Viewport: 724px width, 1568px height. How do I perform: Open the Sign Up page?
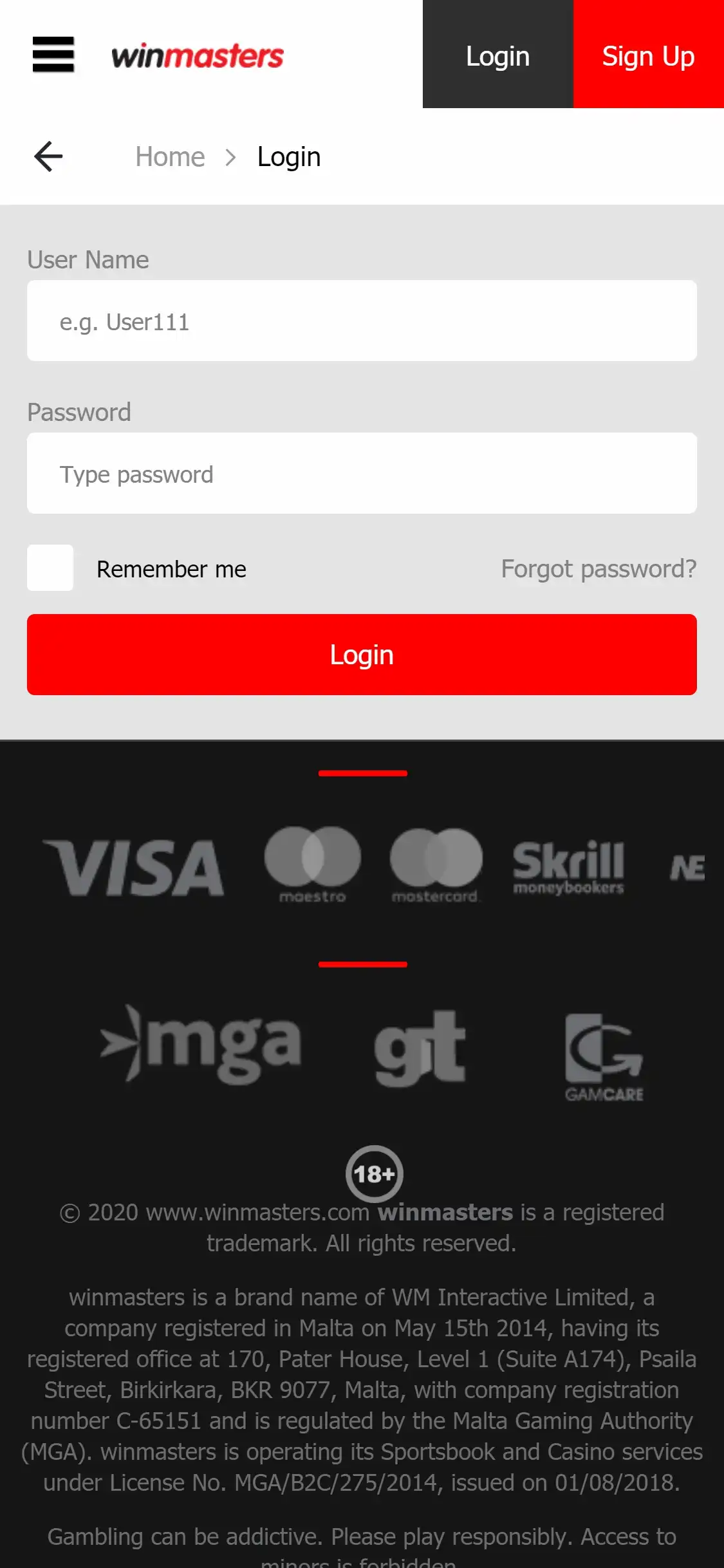pos(648,55)
